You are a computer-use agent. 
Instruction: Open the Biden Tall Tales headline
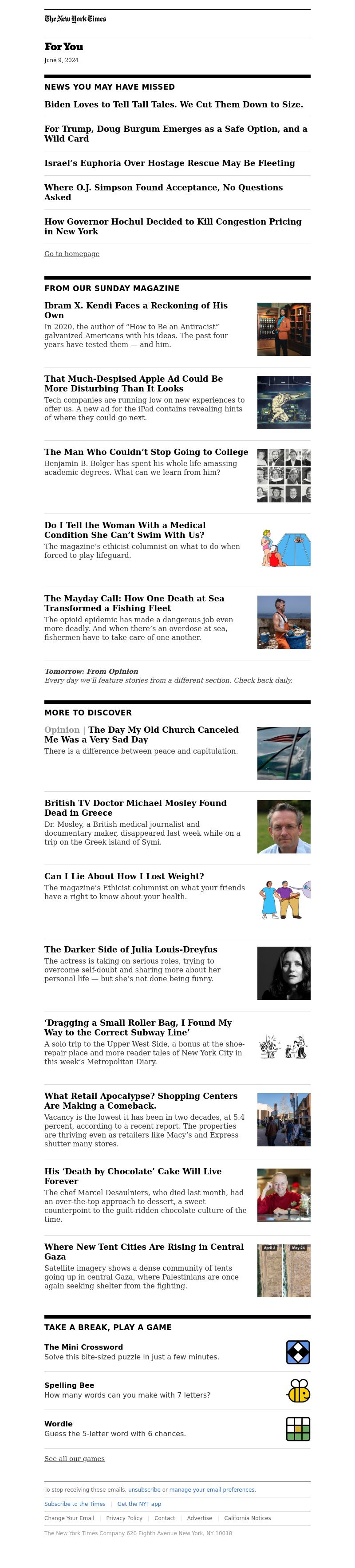[173, 105]
